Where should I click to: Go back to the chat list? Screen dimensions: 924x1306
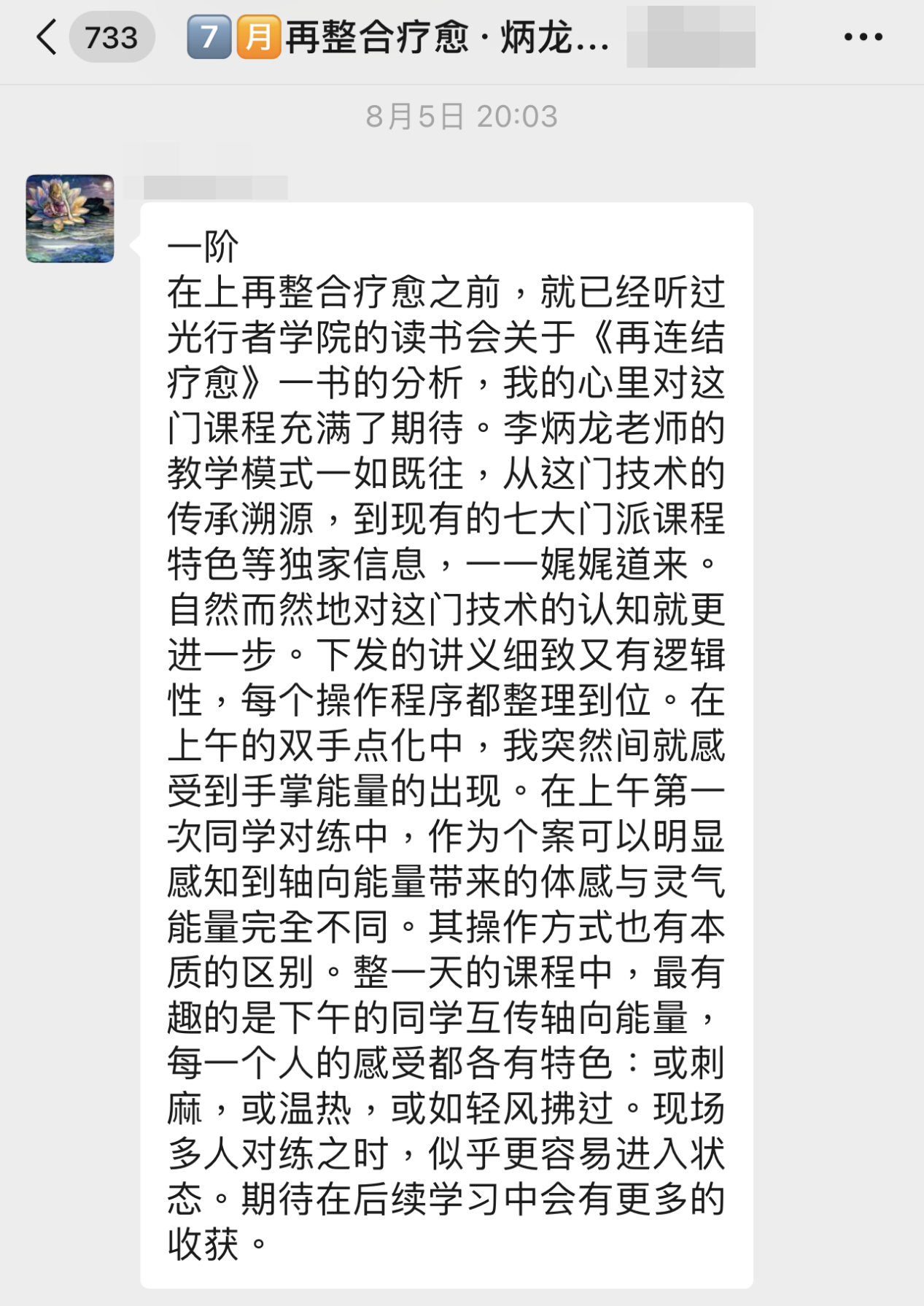47,37
